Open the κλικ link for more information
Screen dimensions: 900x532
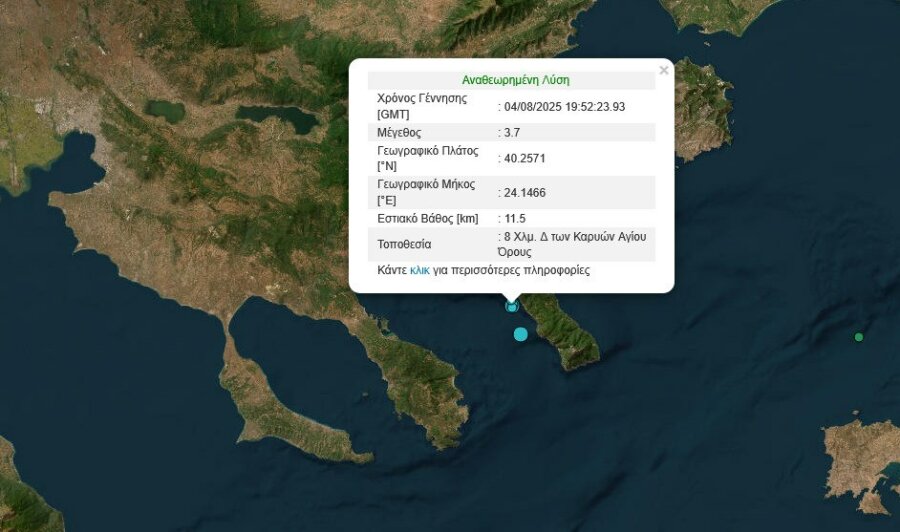[419, 270]
